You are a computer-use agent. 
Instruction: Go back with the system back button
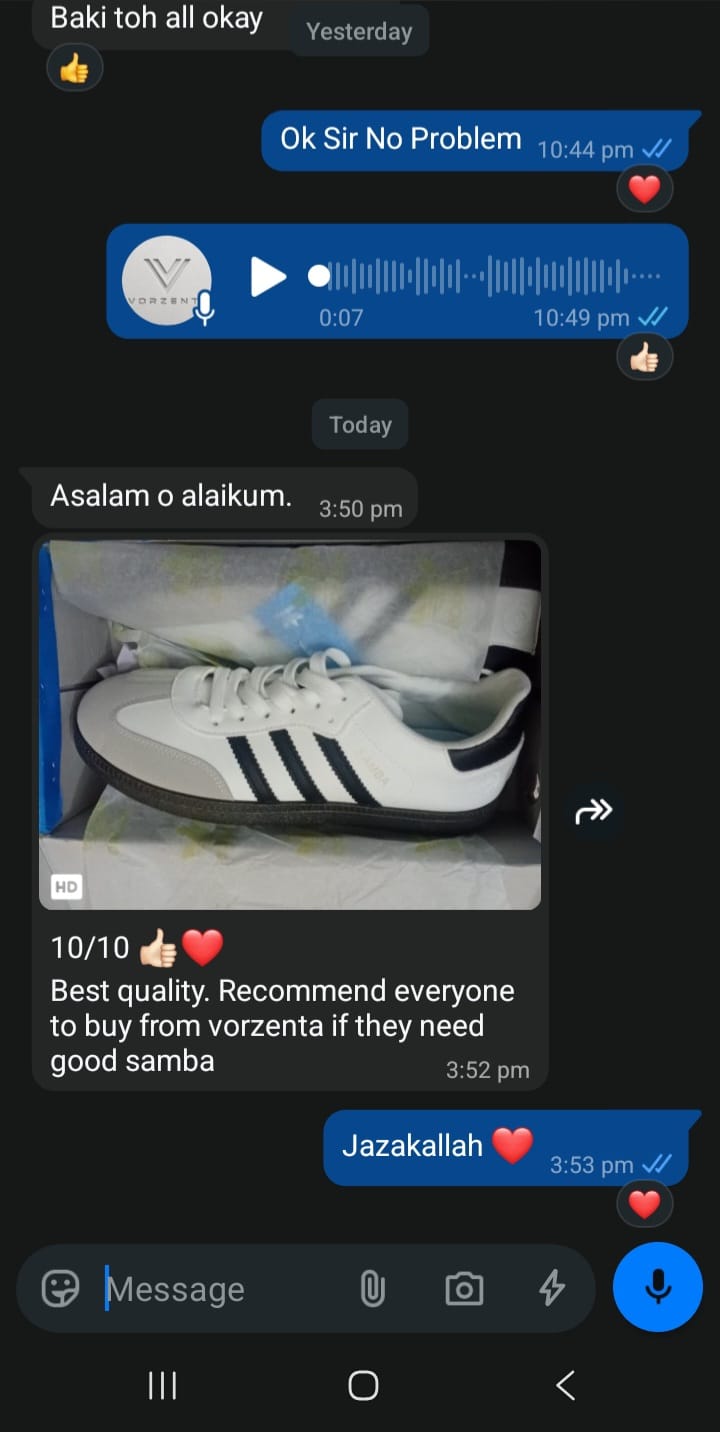(x=565, y=1386)
